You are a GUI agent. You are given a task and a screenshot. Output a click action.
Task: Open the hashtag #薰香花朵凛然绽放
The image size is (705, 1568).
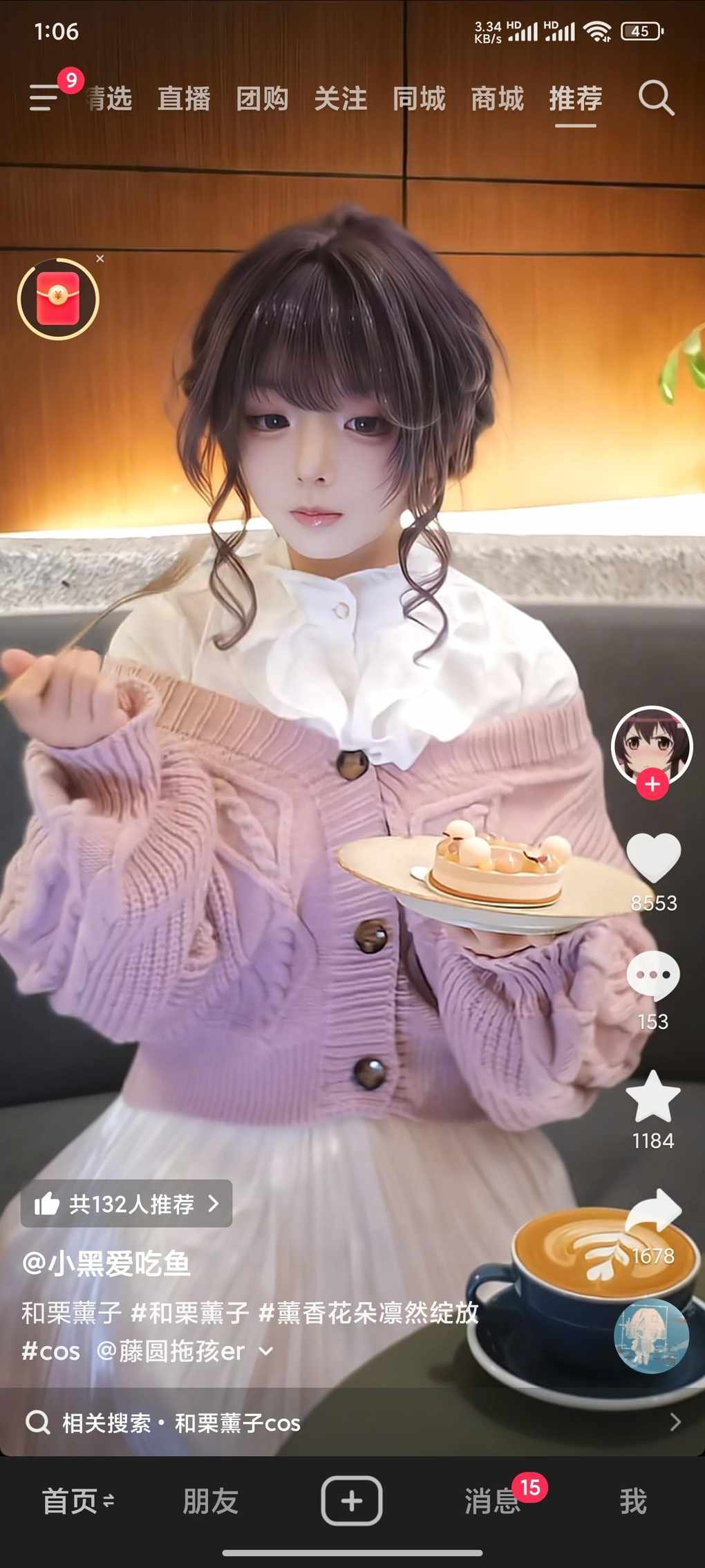point(368,1312)
